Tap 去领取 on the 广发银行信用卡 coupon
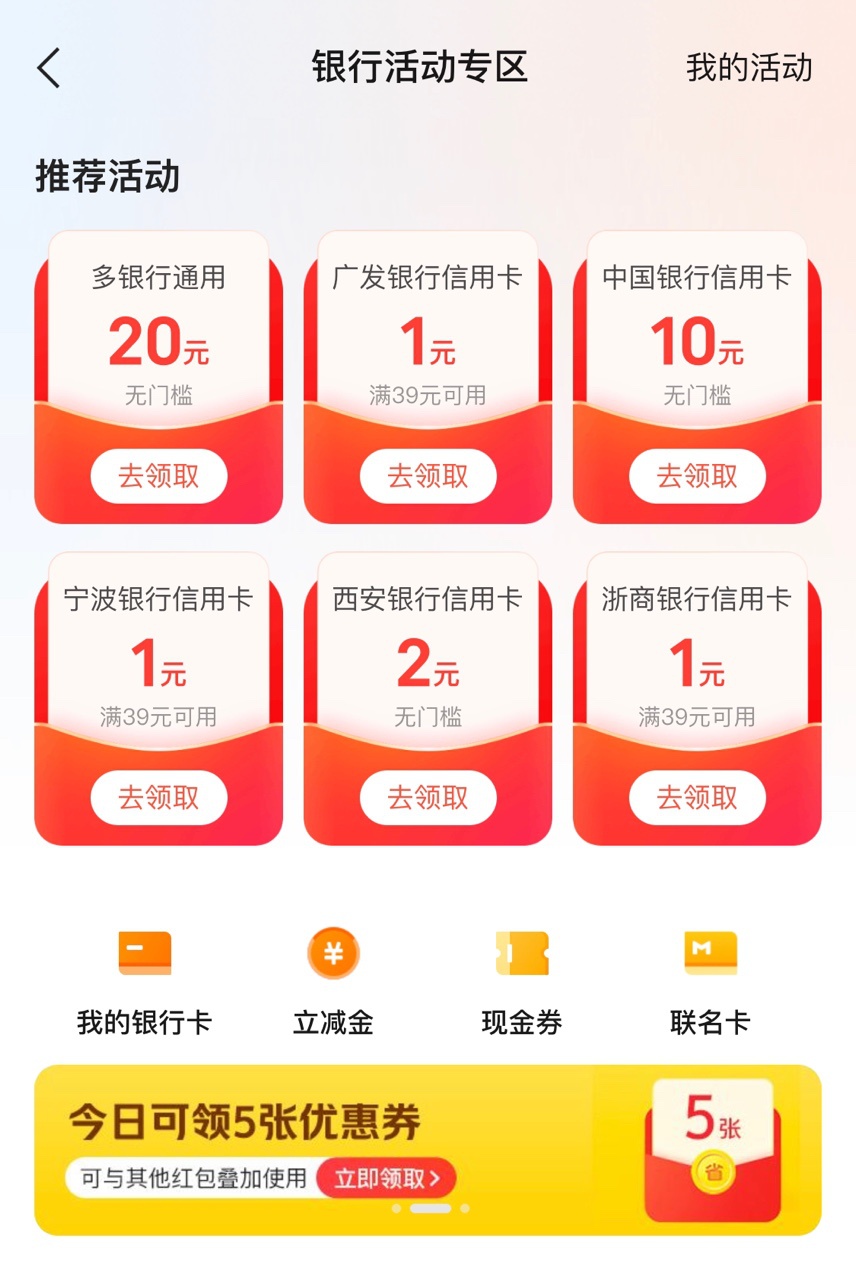Screen dimensions: 856x1280 [x=428, y=476]
